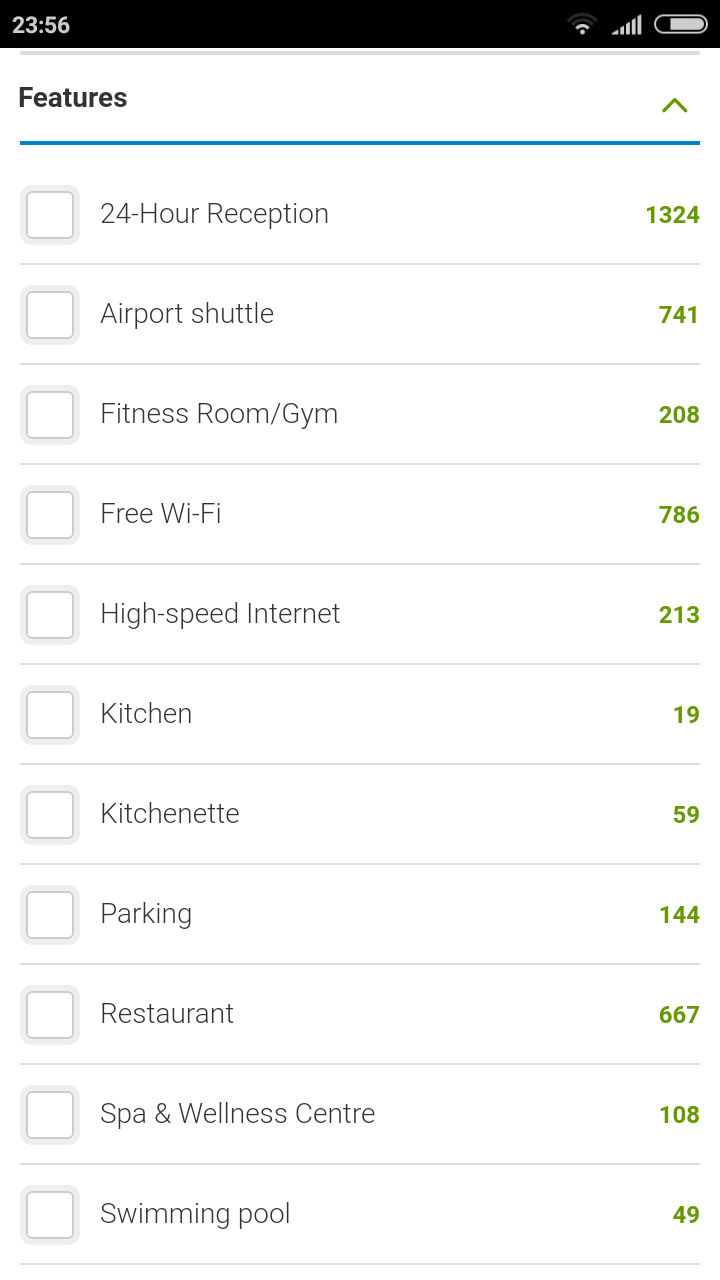Viewport: 720px width, 1280px height.
Task: Tick the Kitchenette checkbox
Action: tap(50, 815)
